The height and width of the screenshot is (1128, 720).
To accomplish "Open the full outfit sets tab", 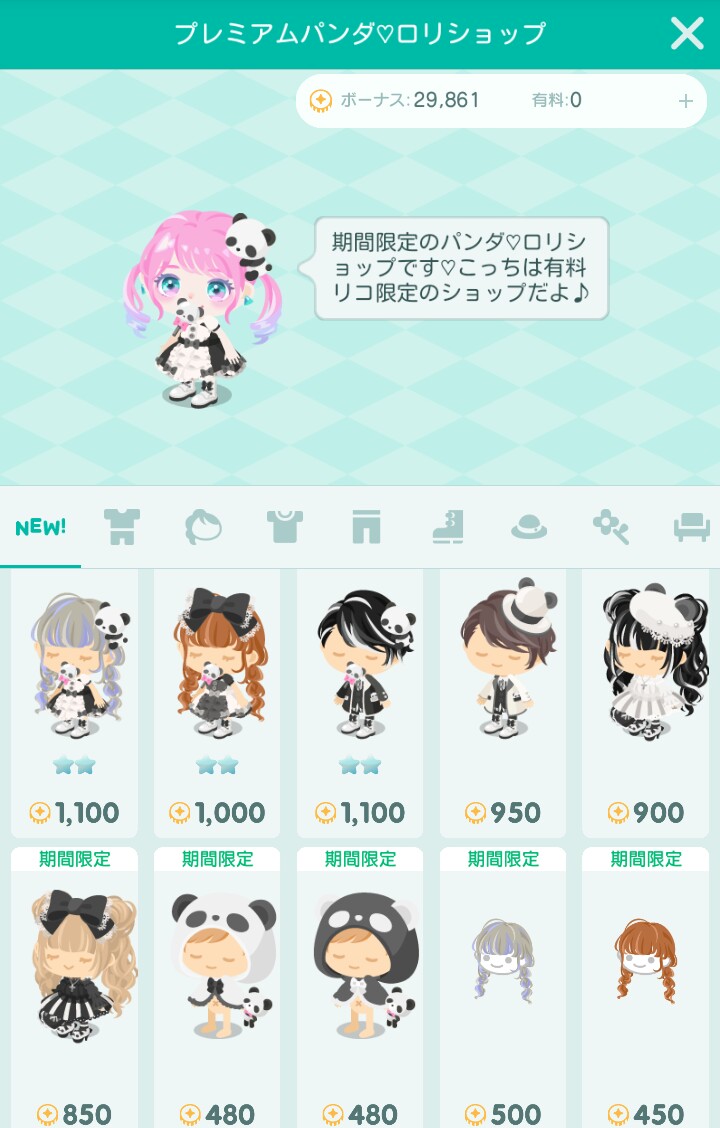I will [122, 527].
